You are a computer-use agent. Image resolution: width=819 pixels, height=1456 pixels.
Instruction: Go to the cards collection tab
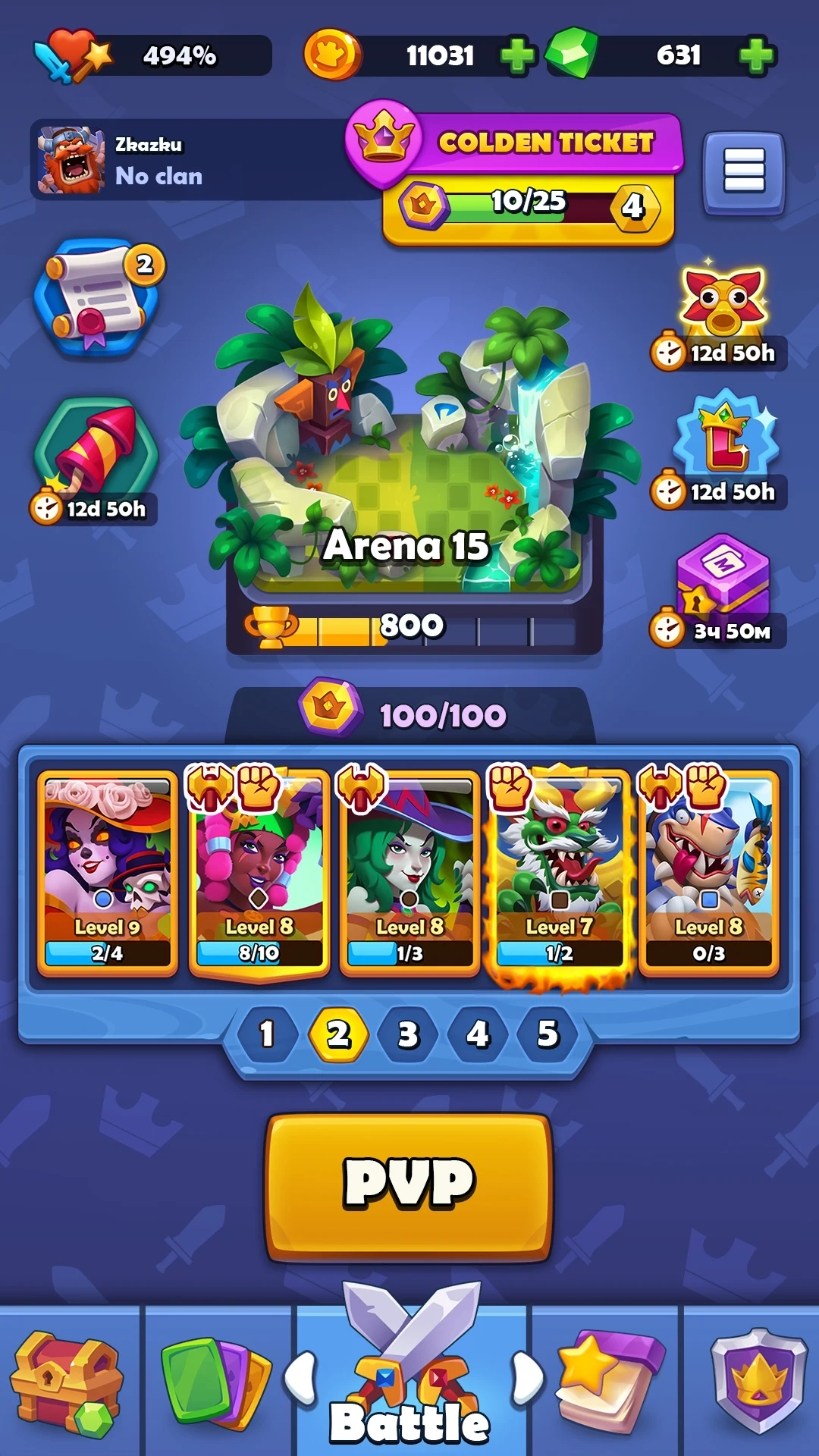click(217, 1382)
